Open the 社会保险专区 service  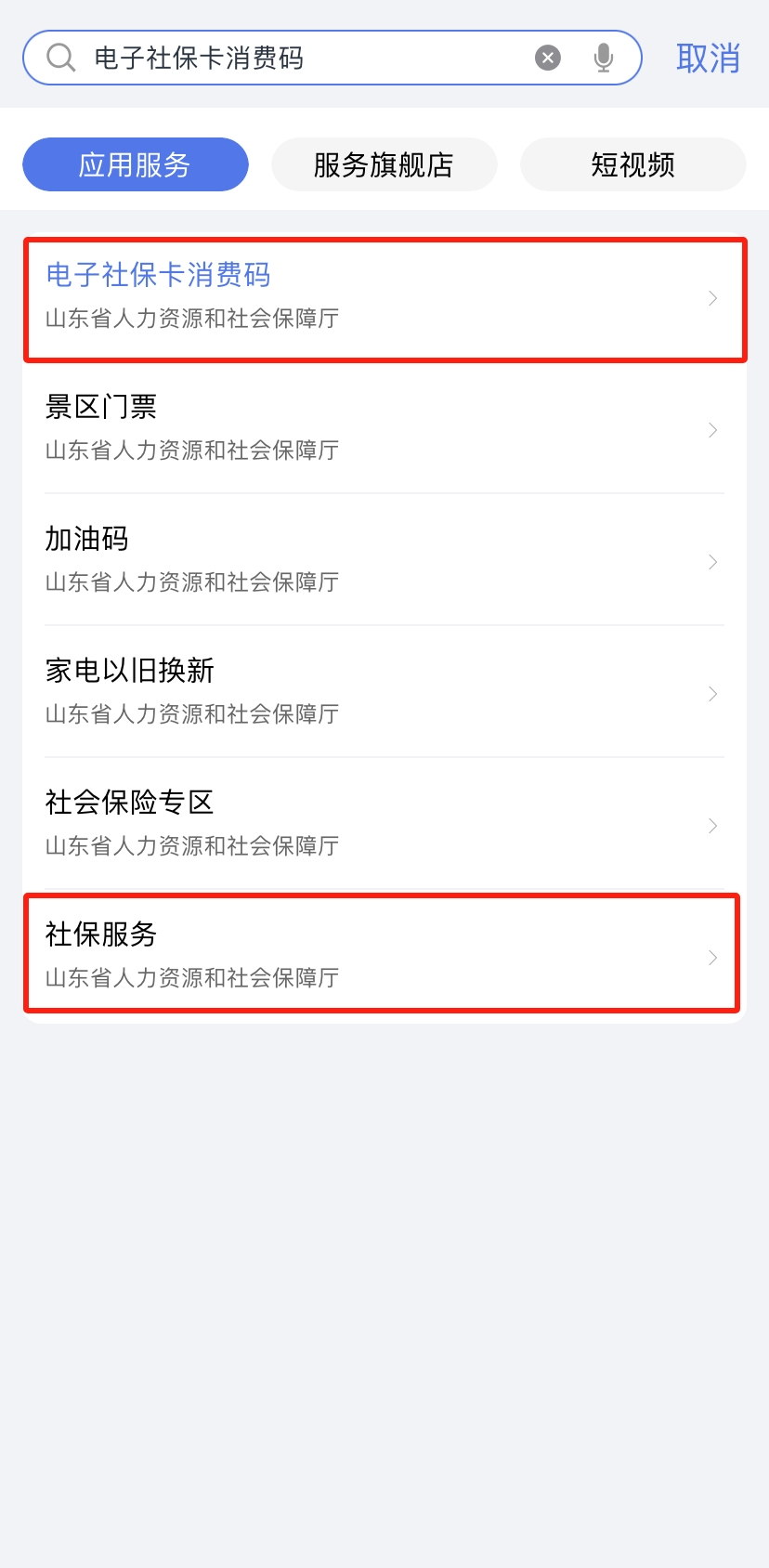(384, 824)
